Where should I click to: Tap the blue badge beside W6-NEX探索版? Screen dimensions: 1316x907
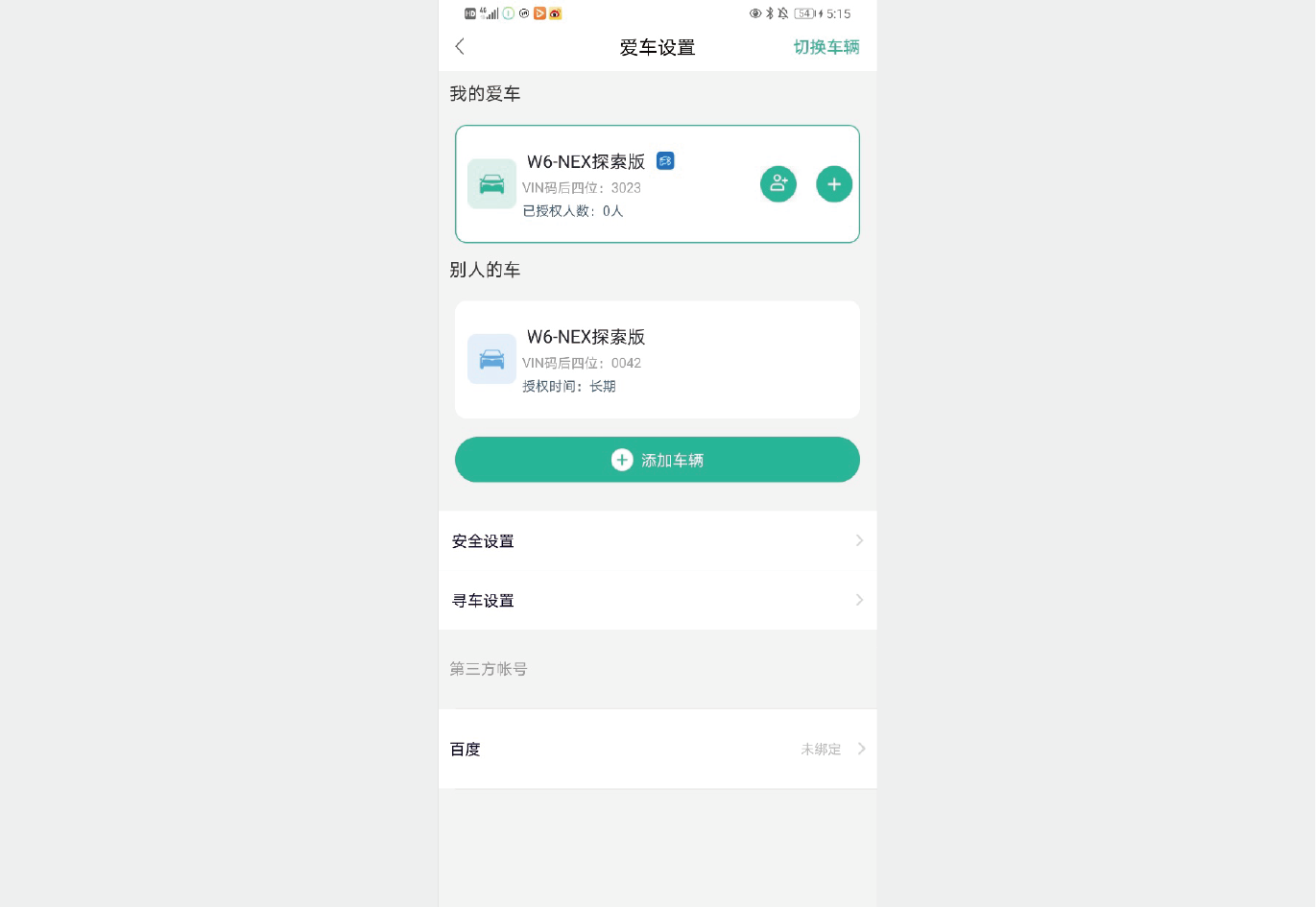(665, 161)
